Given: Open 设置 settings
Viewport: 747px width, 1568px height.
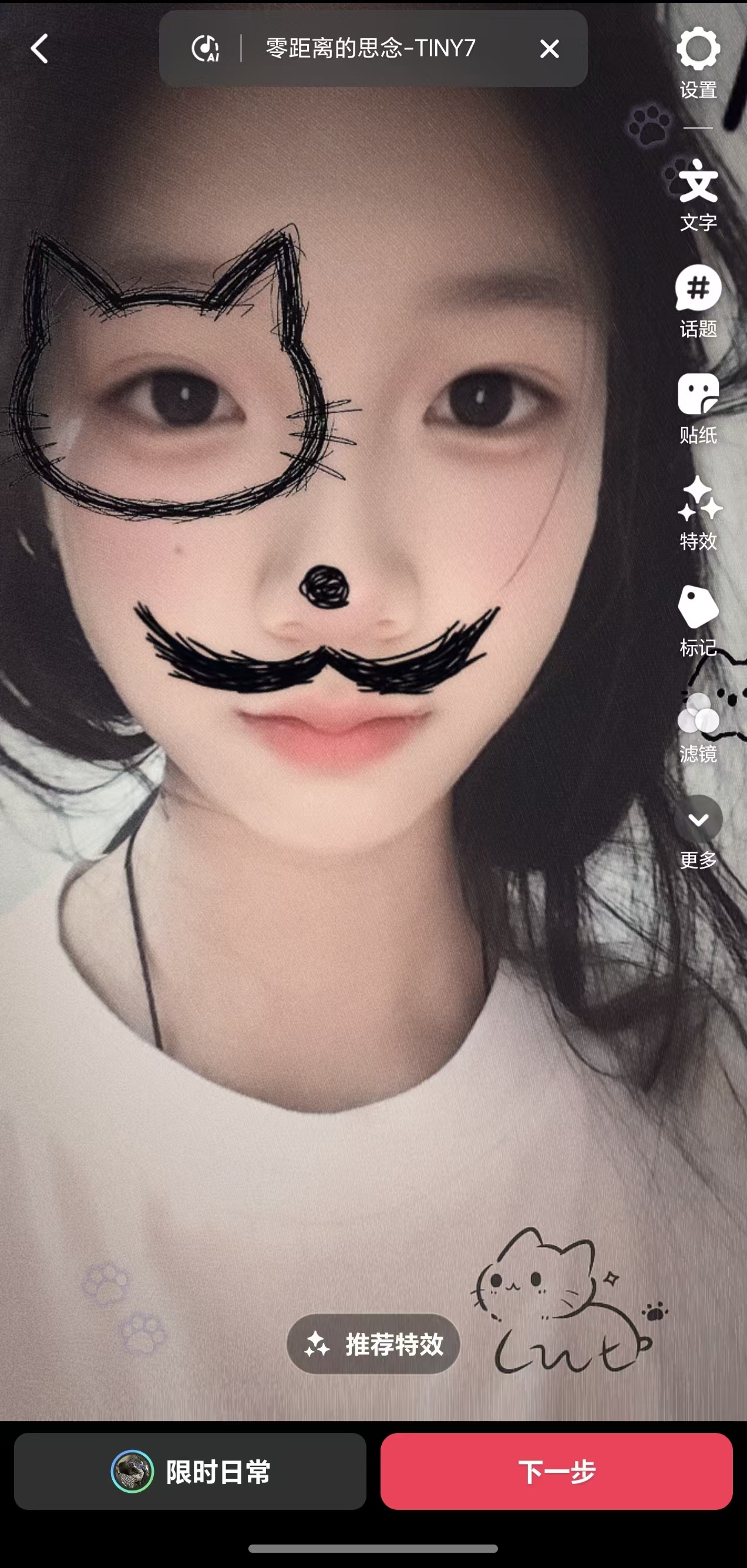Looking at the screenshot, I should (698, 63).
